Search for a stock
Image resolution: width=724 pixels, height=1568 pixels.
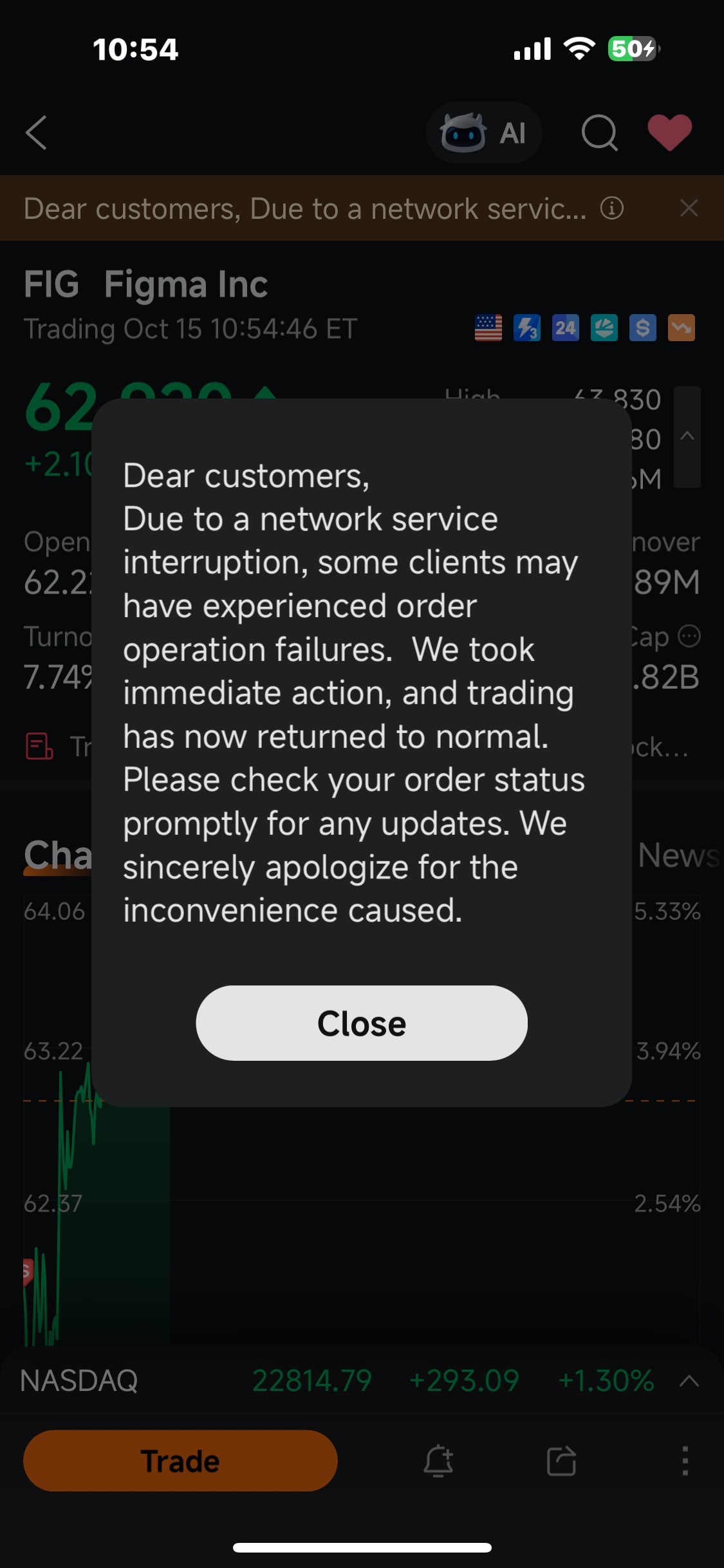pyautogui.click(x=599, y=133)
